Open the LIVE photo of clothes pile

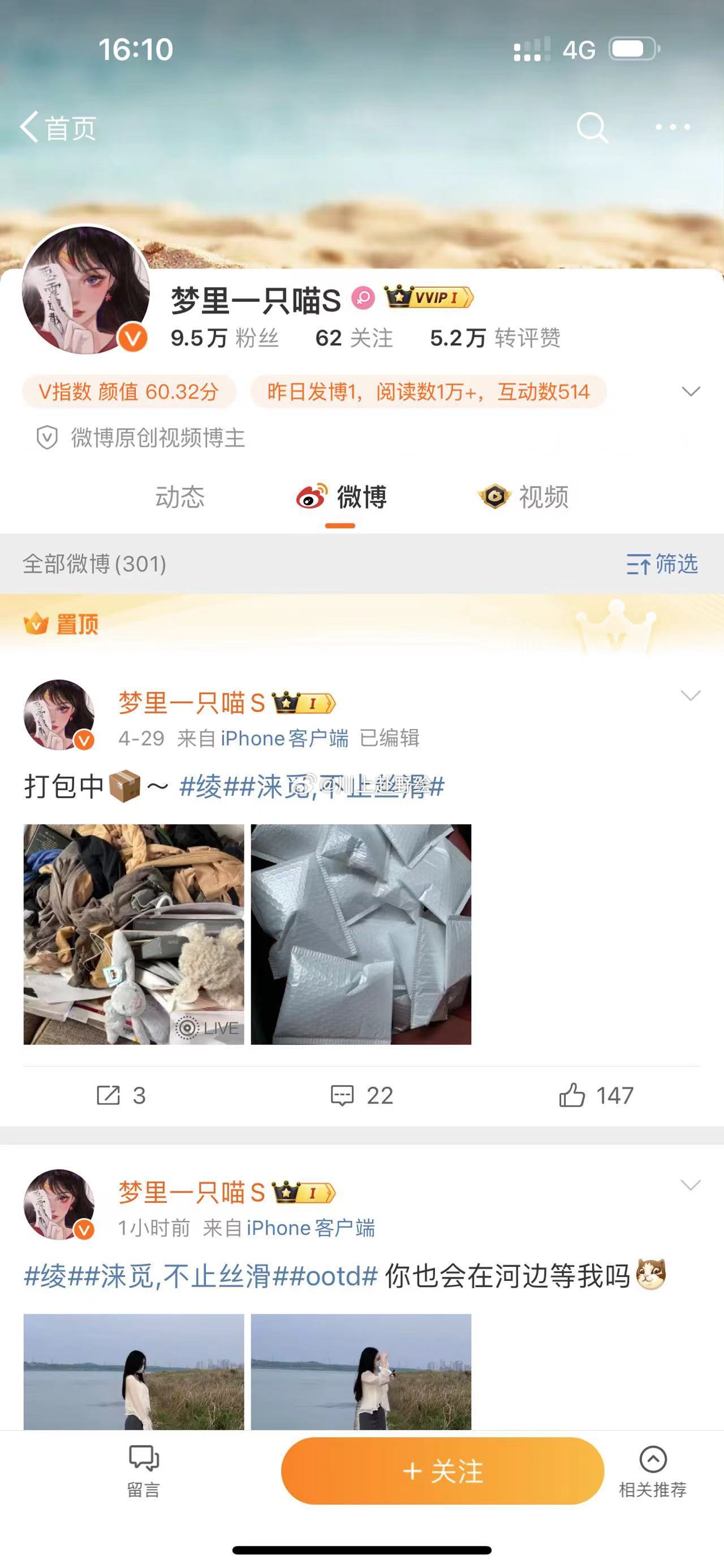(x=133, y=934)
